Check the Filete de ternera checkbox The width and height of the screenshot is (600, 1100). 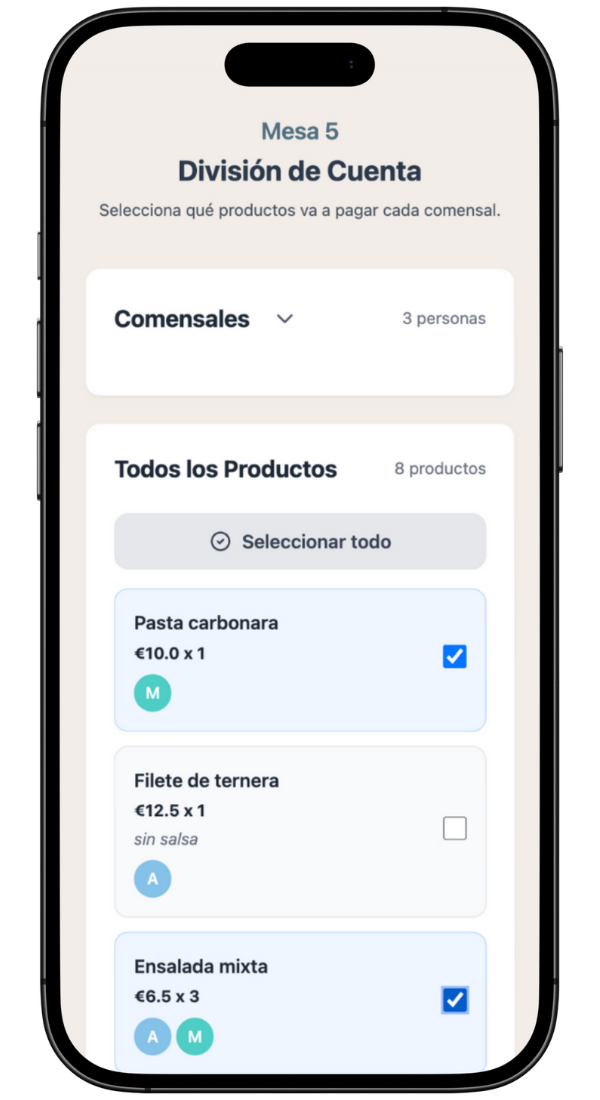[454, 828]
